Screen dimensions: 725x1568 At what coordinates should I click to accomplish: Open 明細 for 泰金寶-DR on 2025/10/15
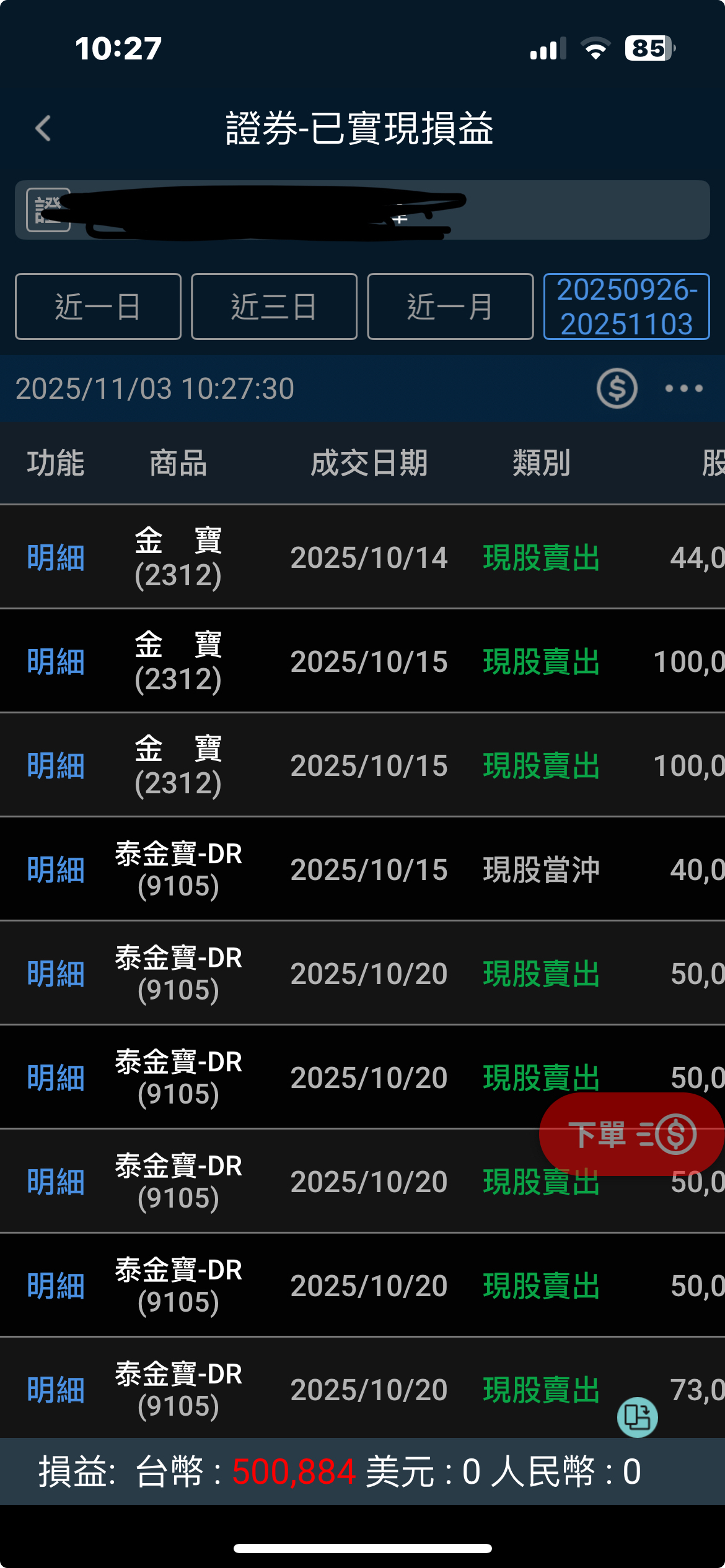(56, 869)
